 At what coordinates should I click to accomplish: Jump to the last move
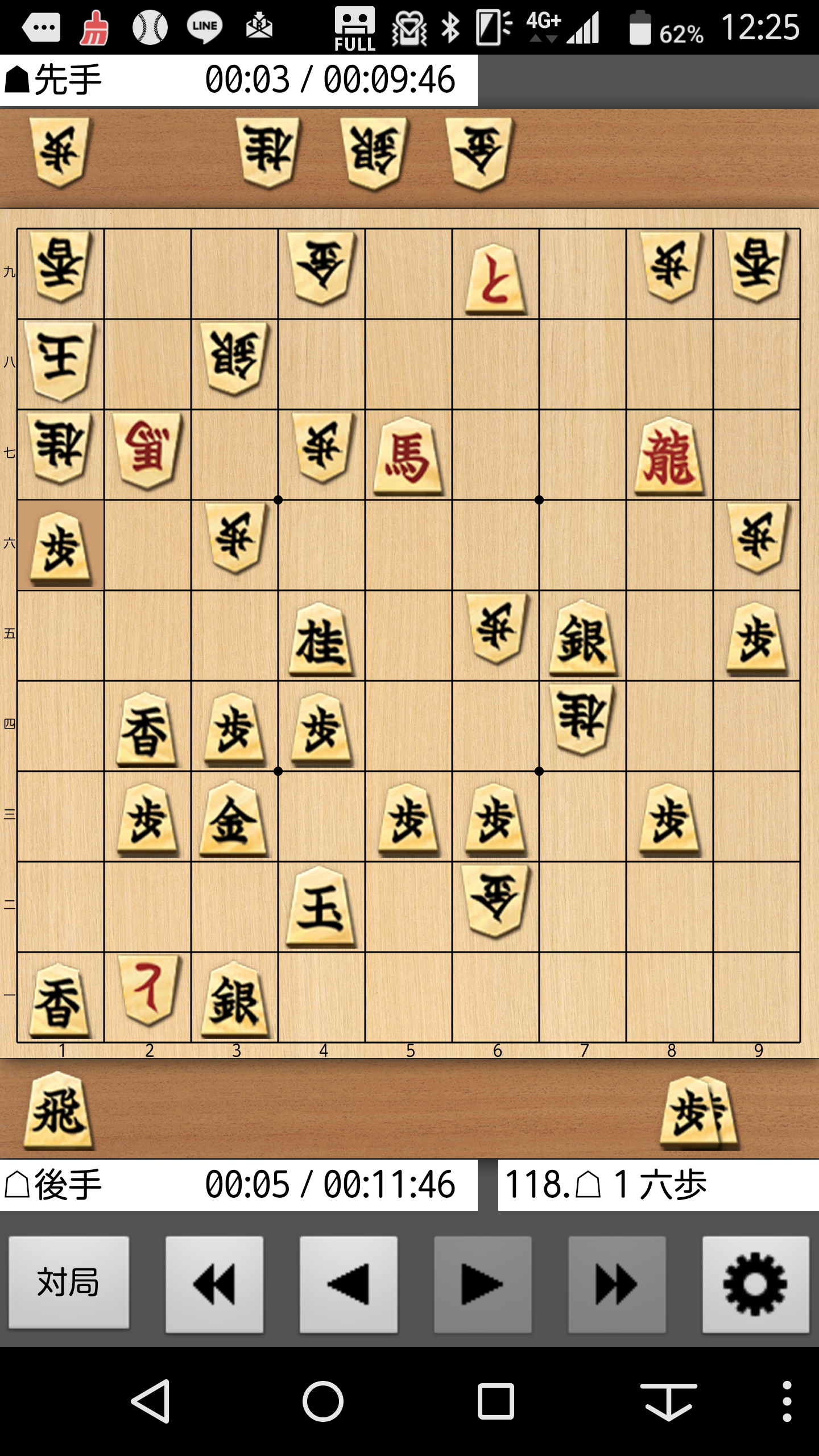[x=617, y=1284]
